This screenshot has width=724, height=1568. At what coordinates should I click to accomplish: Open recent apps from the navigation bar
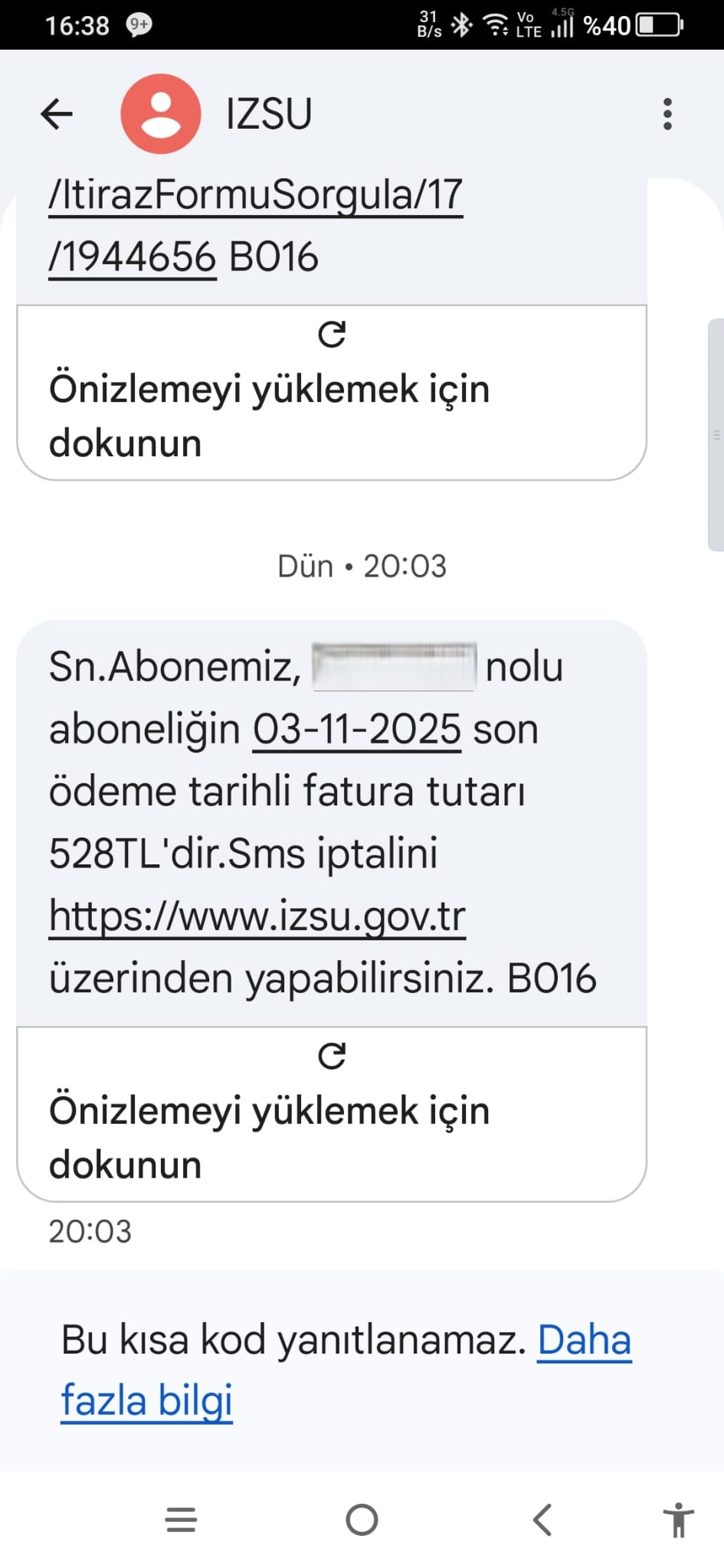coord(181,1520)
